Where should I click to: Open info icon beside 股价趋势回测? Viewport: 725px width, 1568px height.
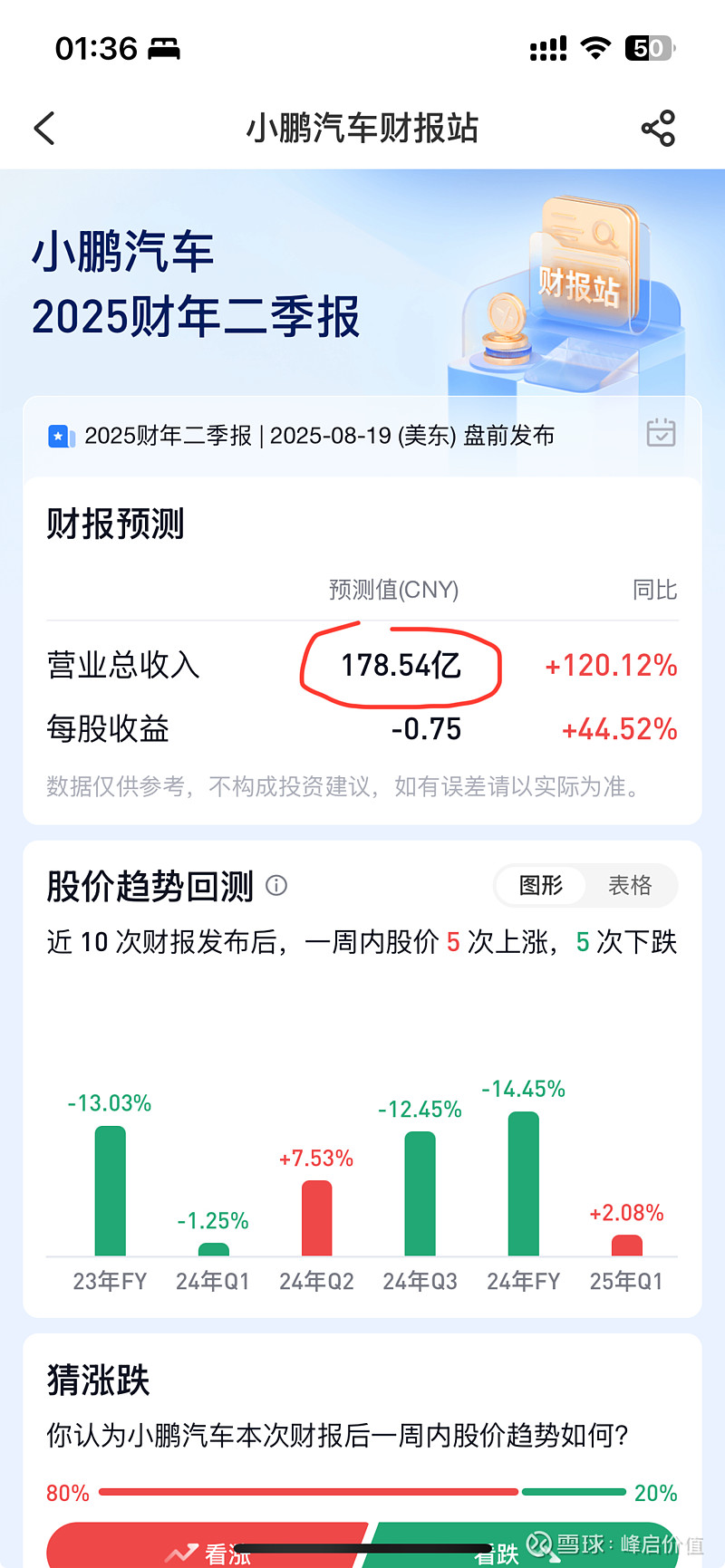pyautogui.click(x=276, y=885)
